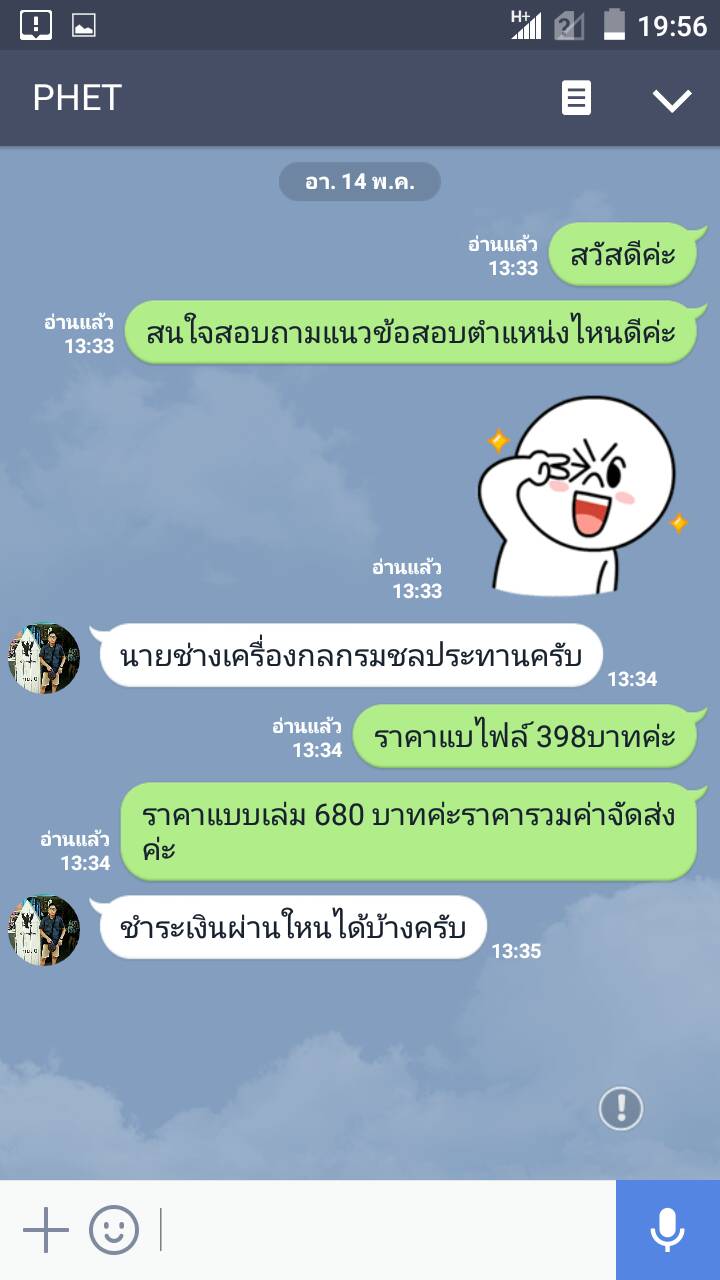Expand the chat options dropdown arrow

(x=671, y=99)
